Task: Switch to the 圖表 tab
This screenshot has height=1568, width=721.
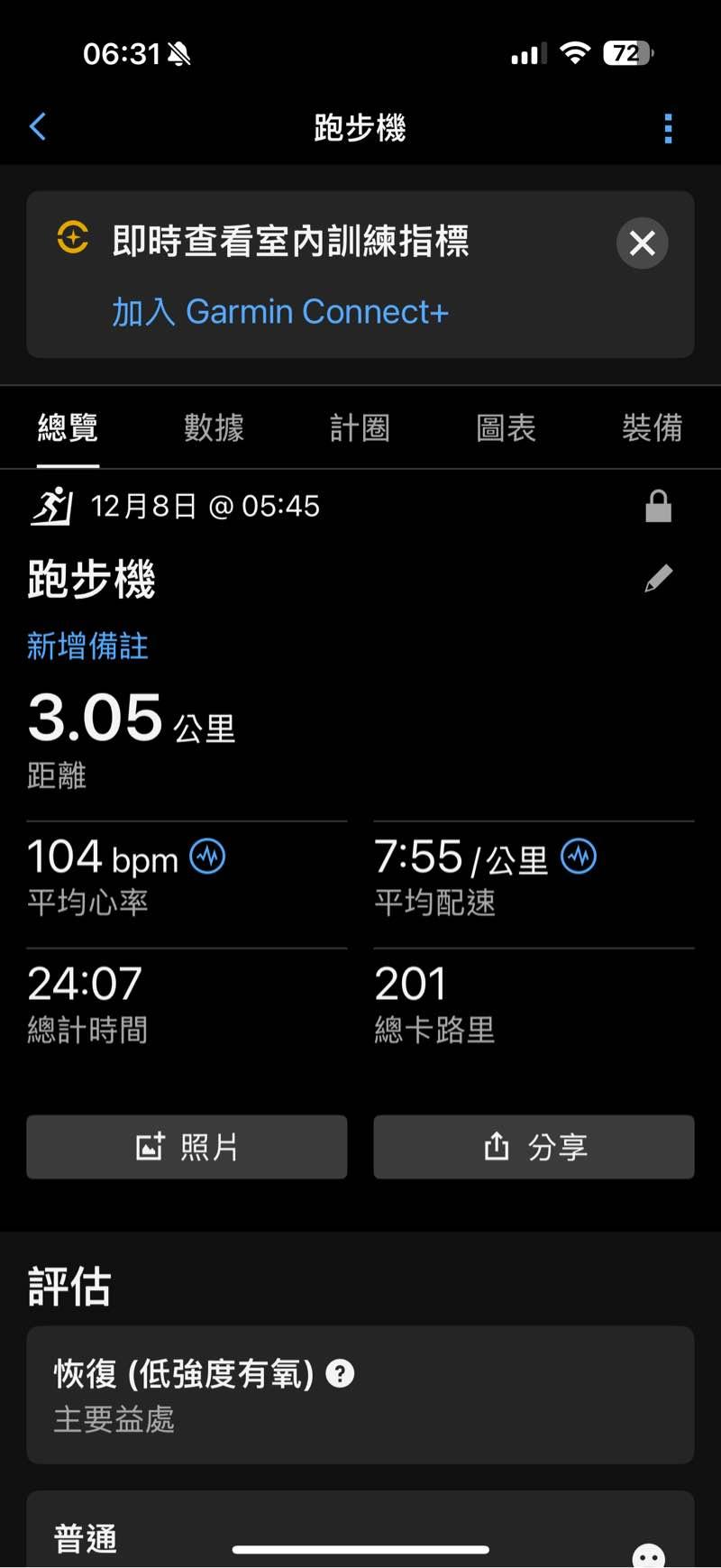Action: [506, 427]
